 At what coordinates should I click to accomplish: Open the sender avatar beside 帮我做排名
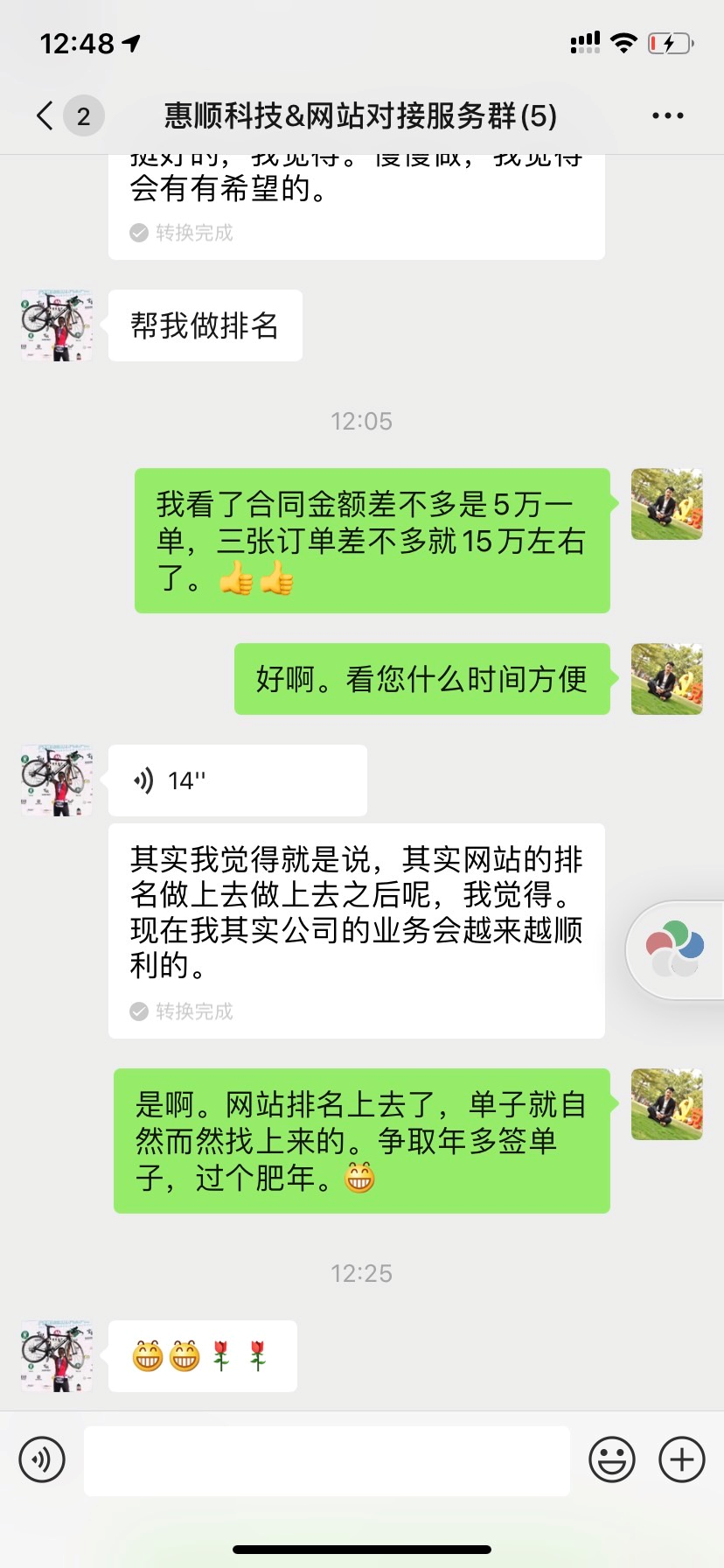[57, 325]
